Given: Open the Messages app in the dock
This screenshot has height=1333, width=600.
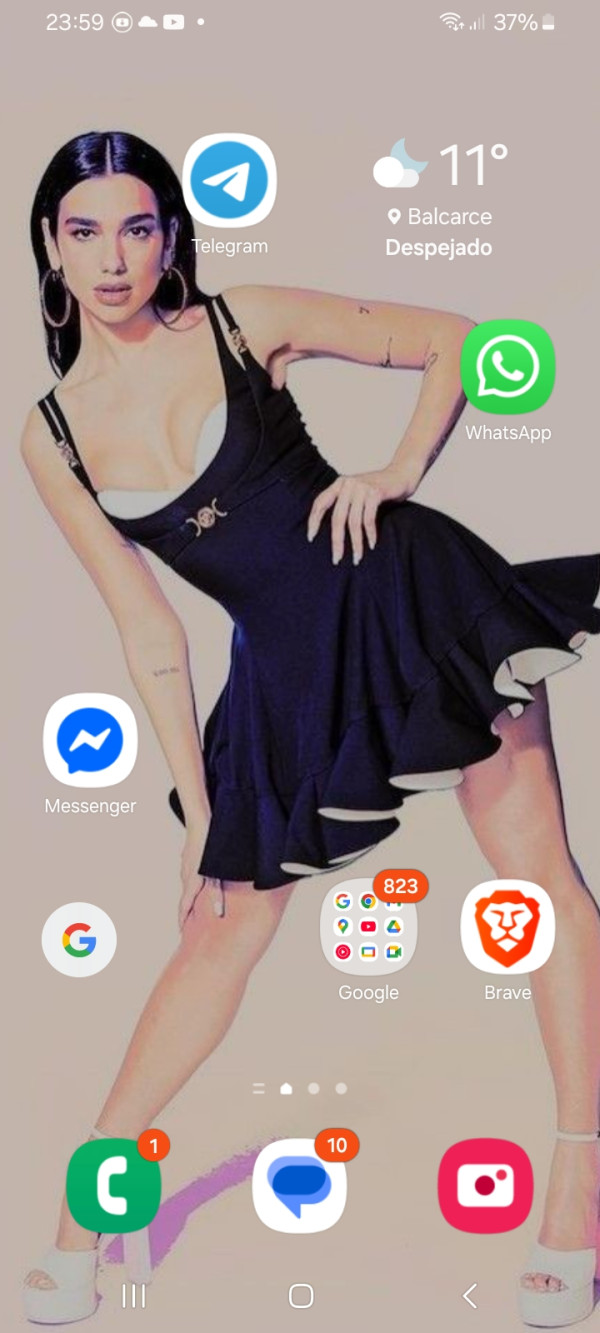Looking at the screenshot, I should [x=299, y=1185].
